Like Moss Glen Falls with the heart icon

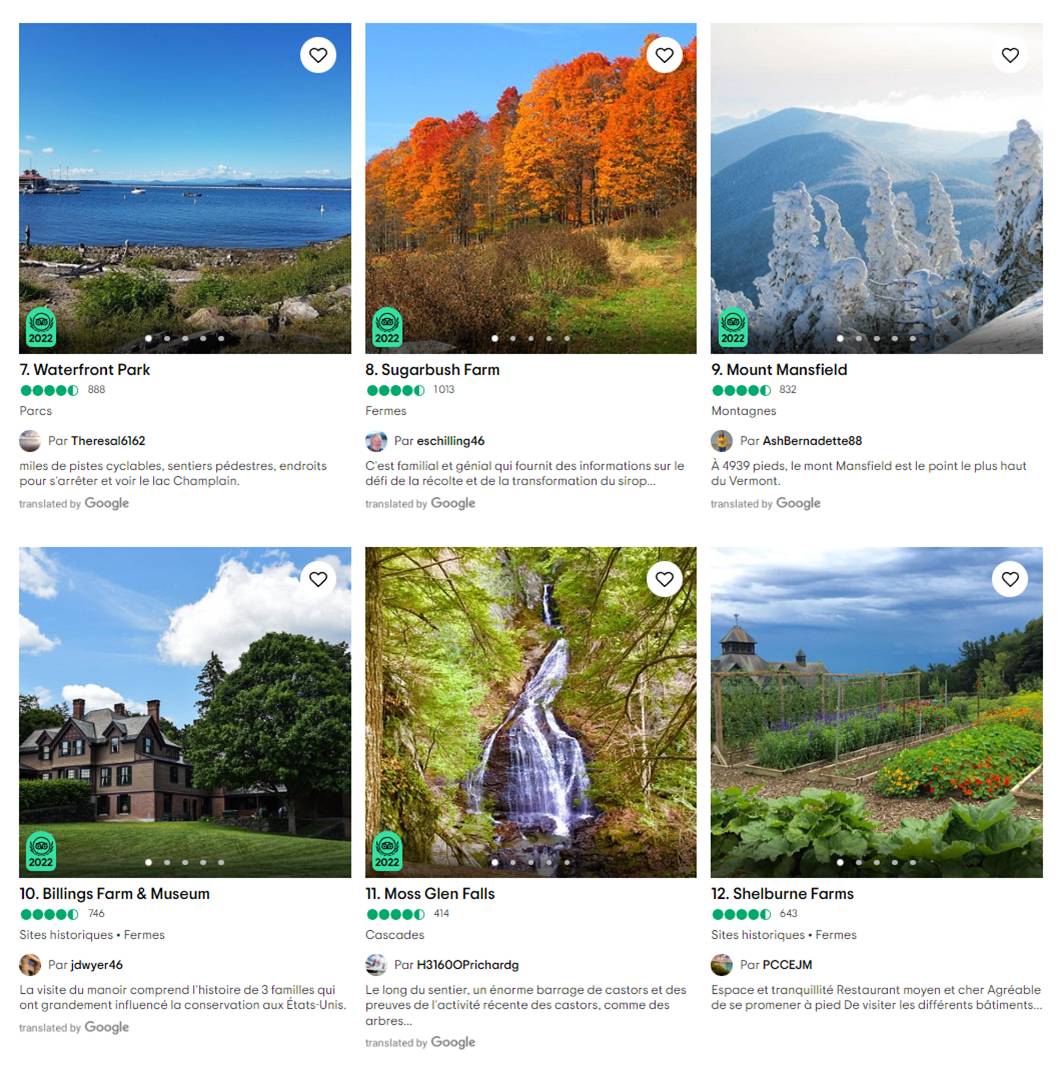(664, 579)
